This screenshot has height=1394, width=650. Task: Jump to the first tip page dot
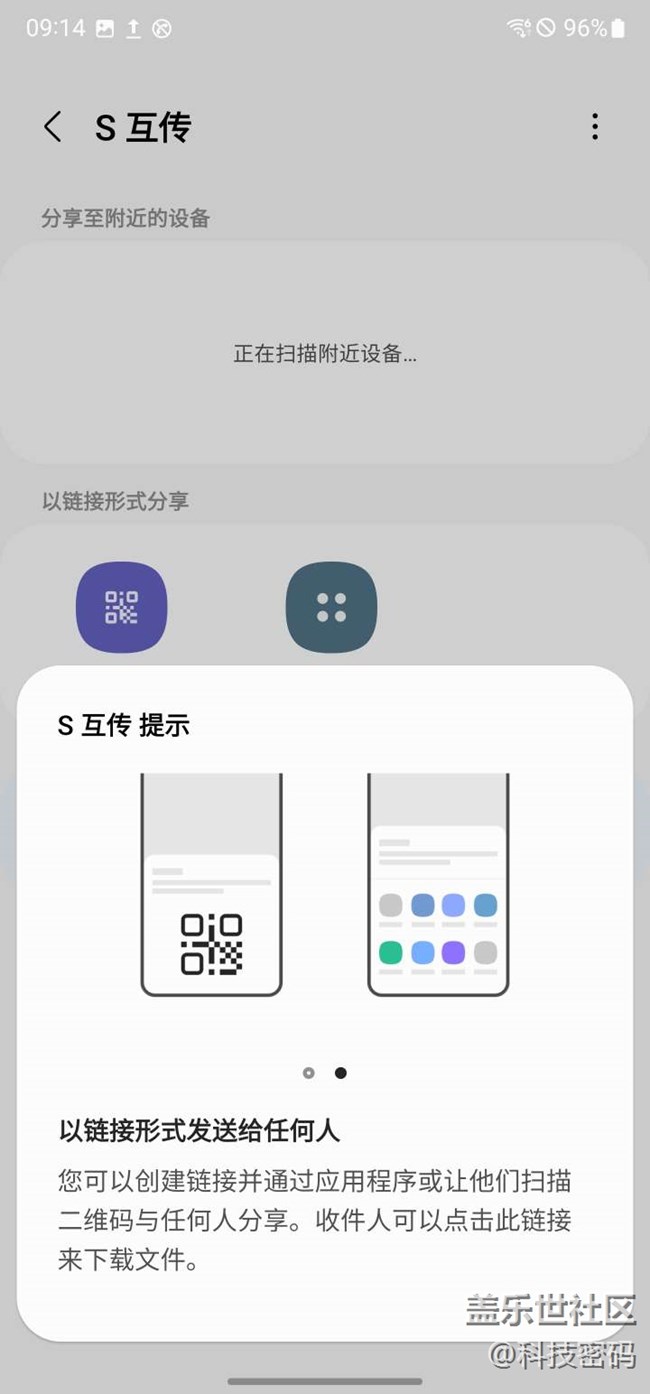coord(308,1073)
